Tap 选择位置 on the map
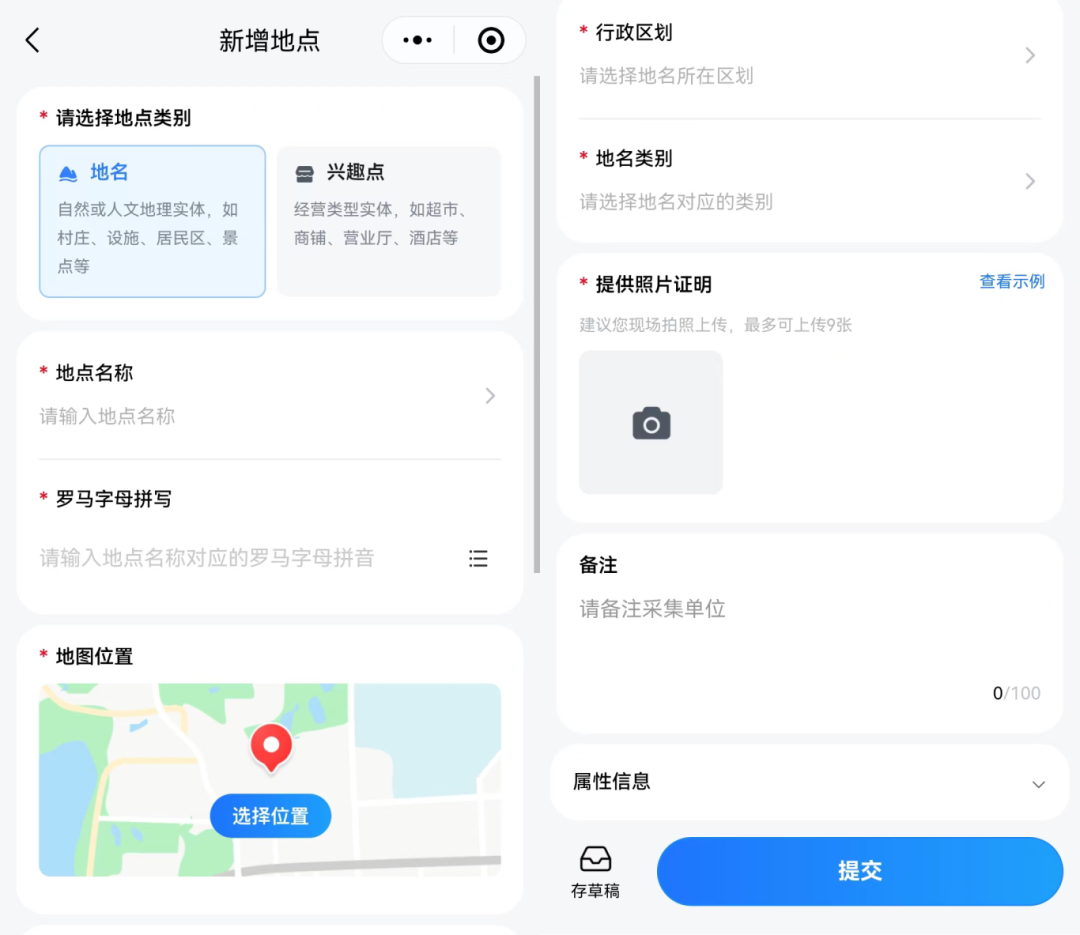The height and width of the screenshot is (935, 1080). pos(270,816)
